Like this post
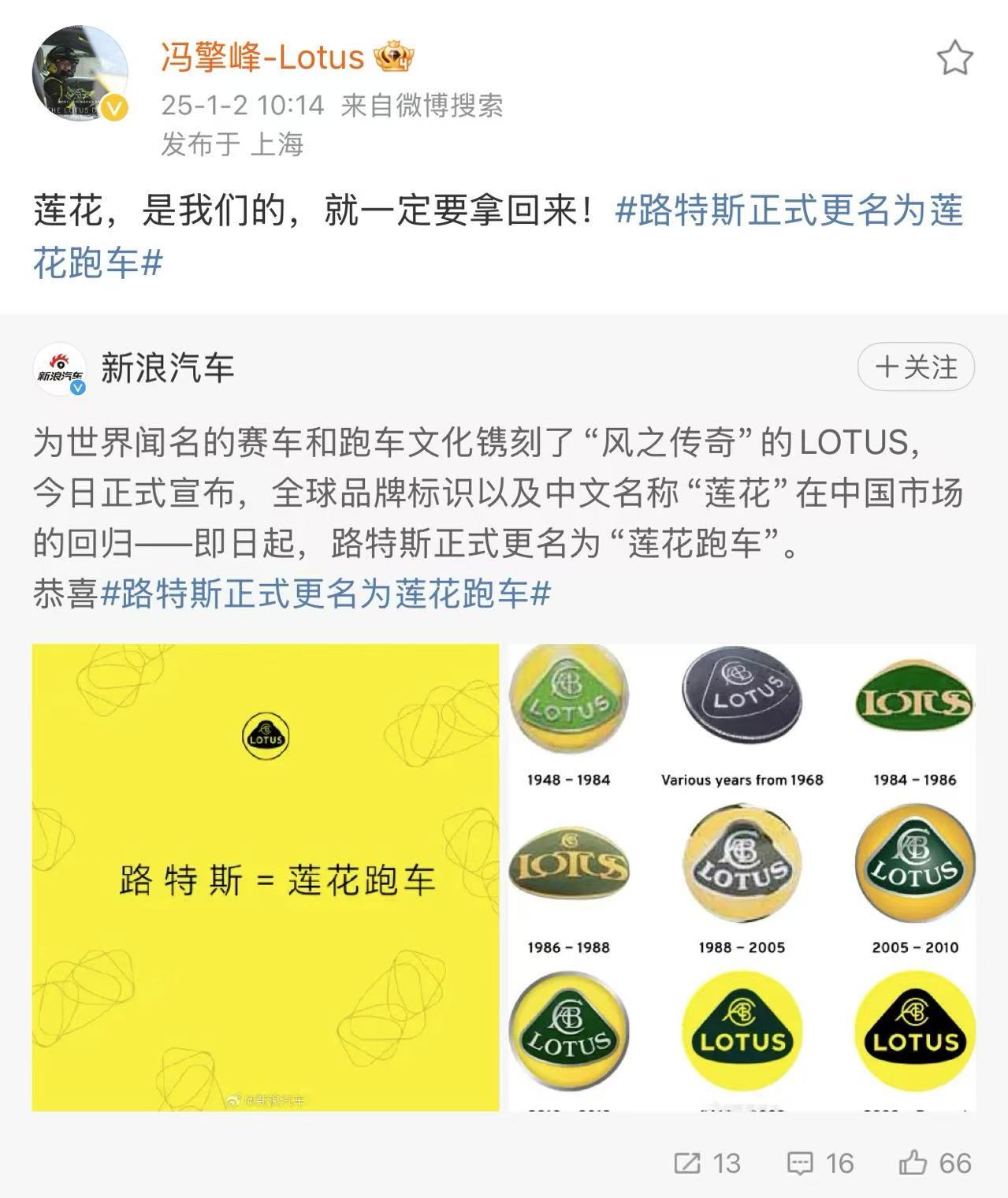The width and height of the screenshot is (1008, 1198). (935, 1163)
